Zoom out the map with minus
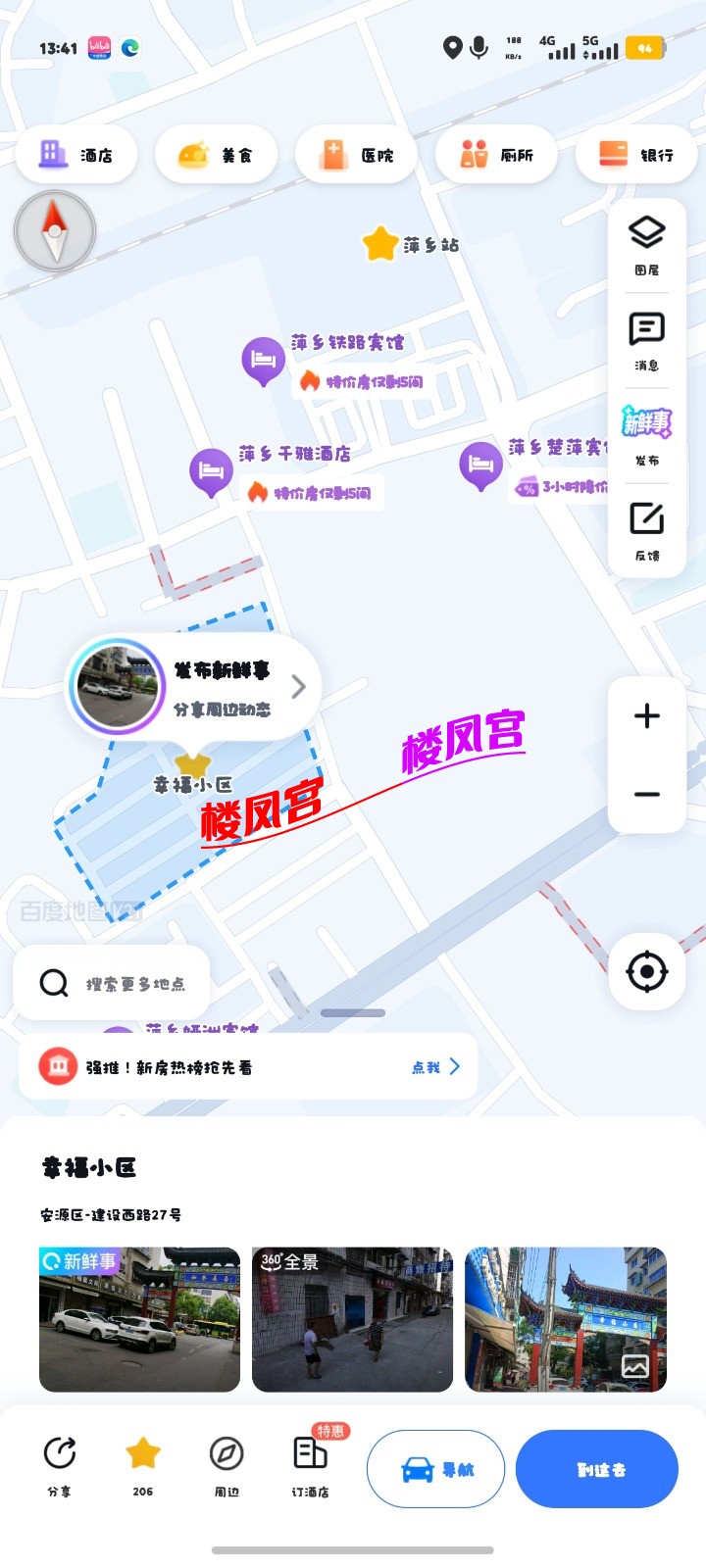706x1568 pixels. click(646, 795)
